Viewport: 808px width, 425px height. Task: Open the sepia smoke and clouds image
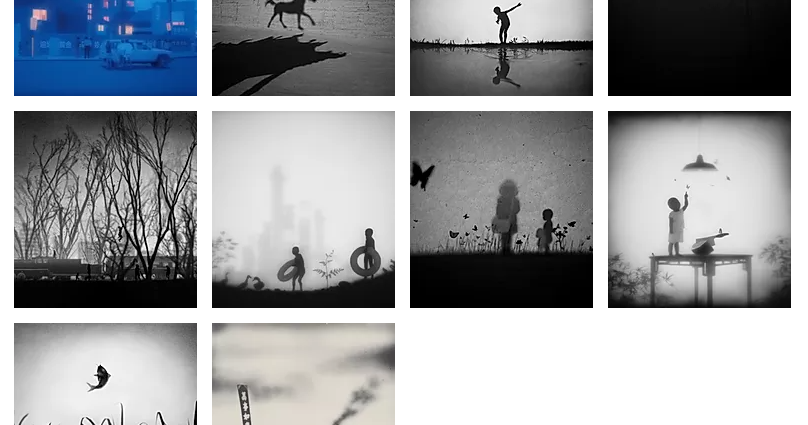tap(303, 374)
